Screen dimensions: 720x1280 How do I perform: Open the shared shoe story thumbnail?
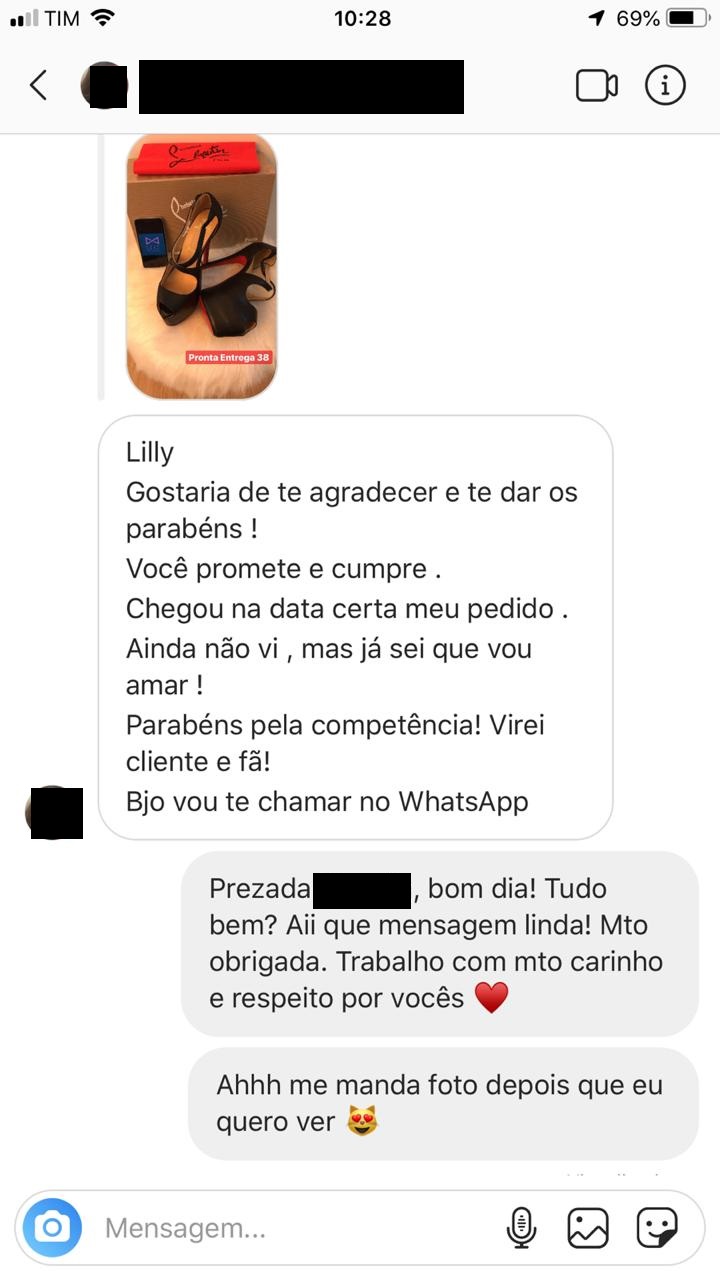[x=201, y=267]
